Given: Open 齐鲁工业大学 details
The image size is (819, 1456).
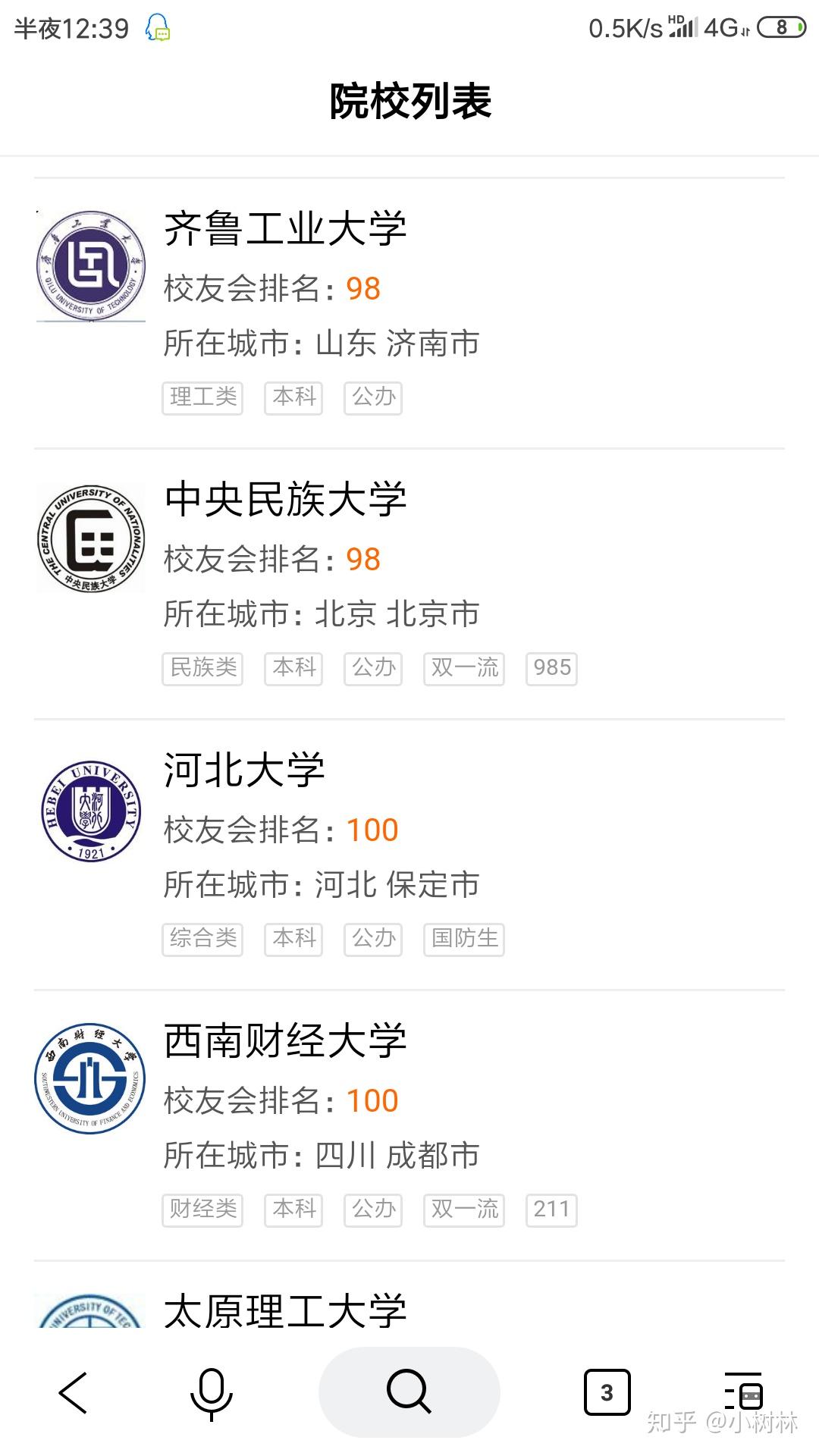Looking at the screenshot, I should [x=285, y=229].
